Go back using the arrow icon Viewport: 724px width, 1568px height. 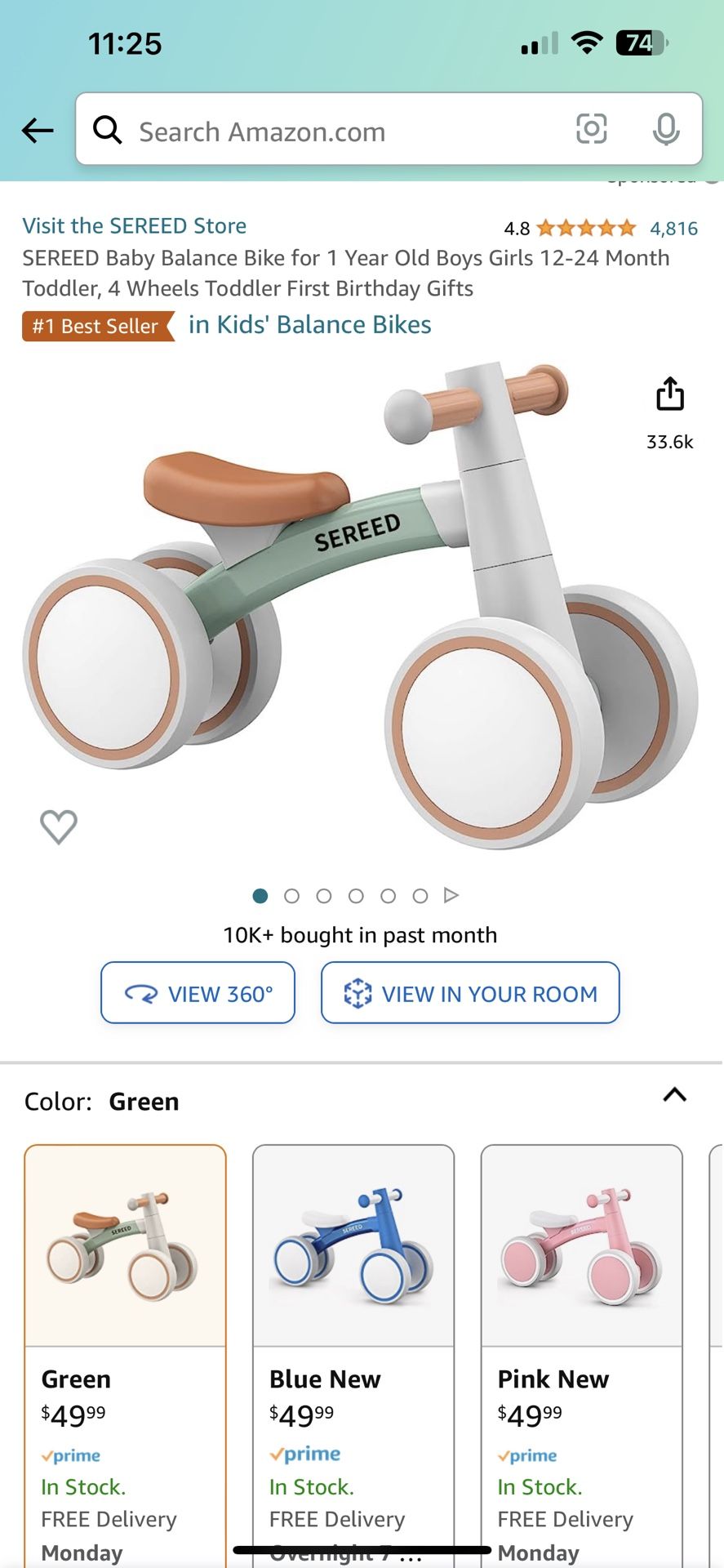point(38,130)
